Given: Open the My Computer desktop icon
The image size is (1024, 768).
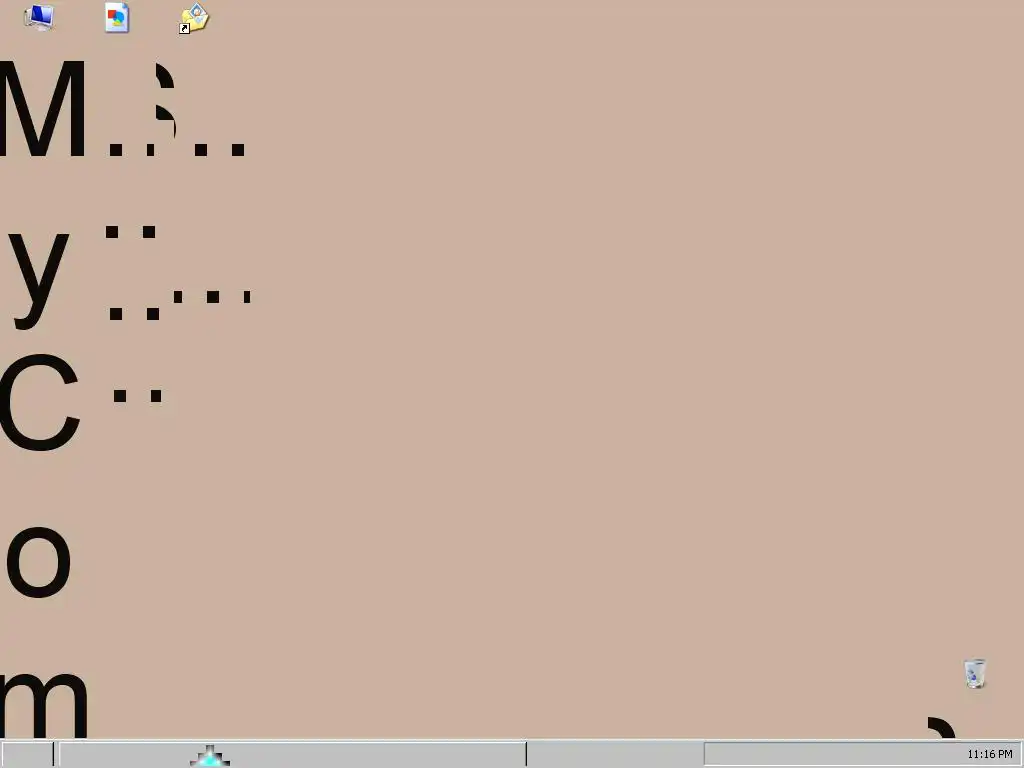Looking at the screenshot, I should pos(39,17).
